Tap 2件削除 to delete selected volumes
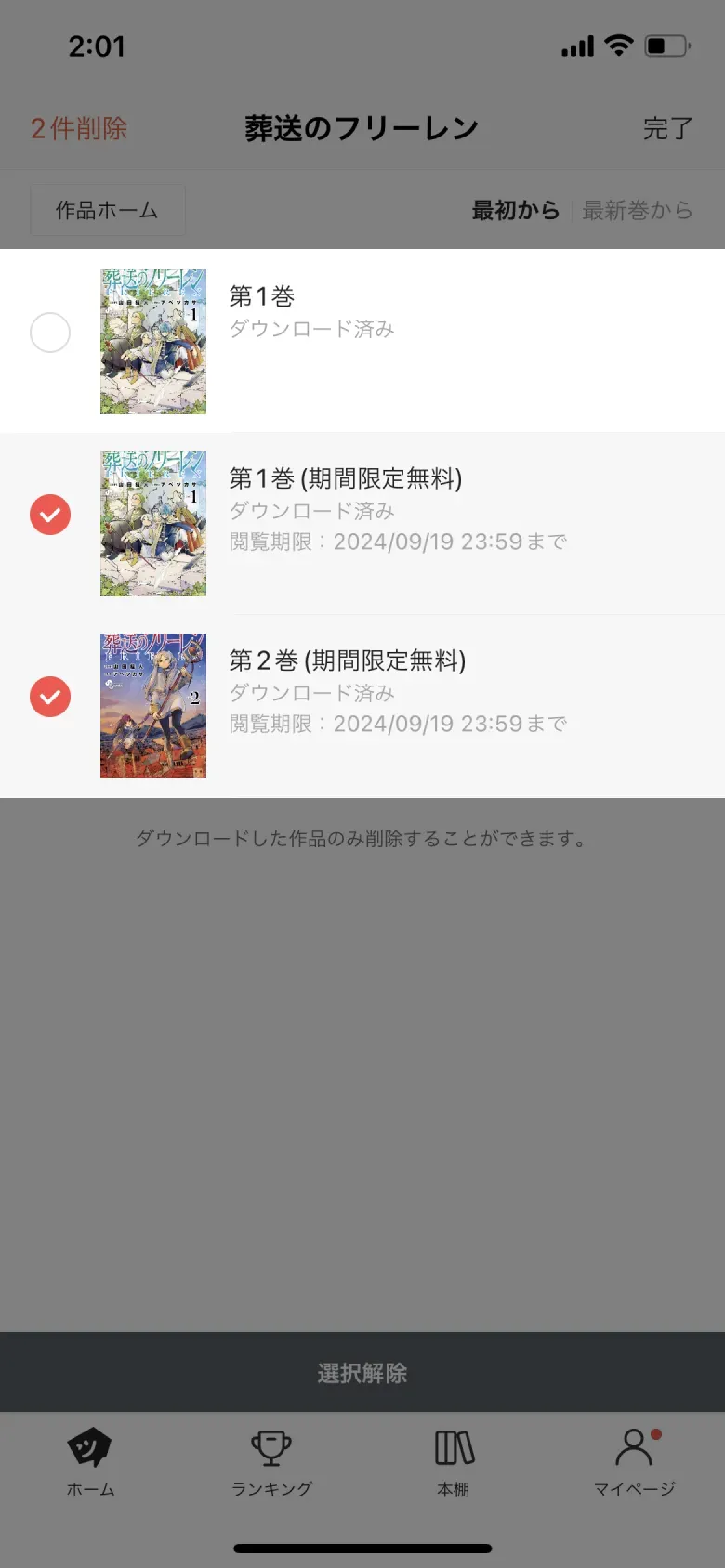The height and width of the screenshot is (1568, 725). (79, 128)
